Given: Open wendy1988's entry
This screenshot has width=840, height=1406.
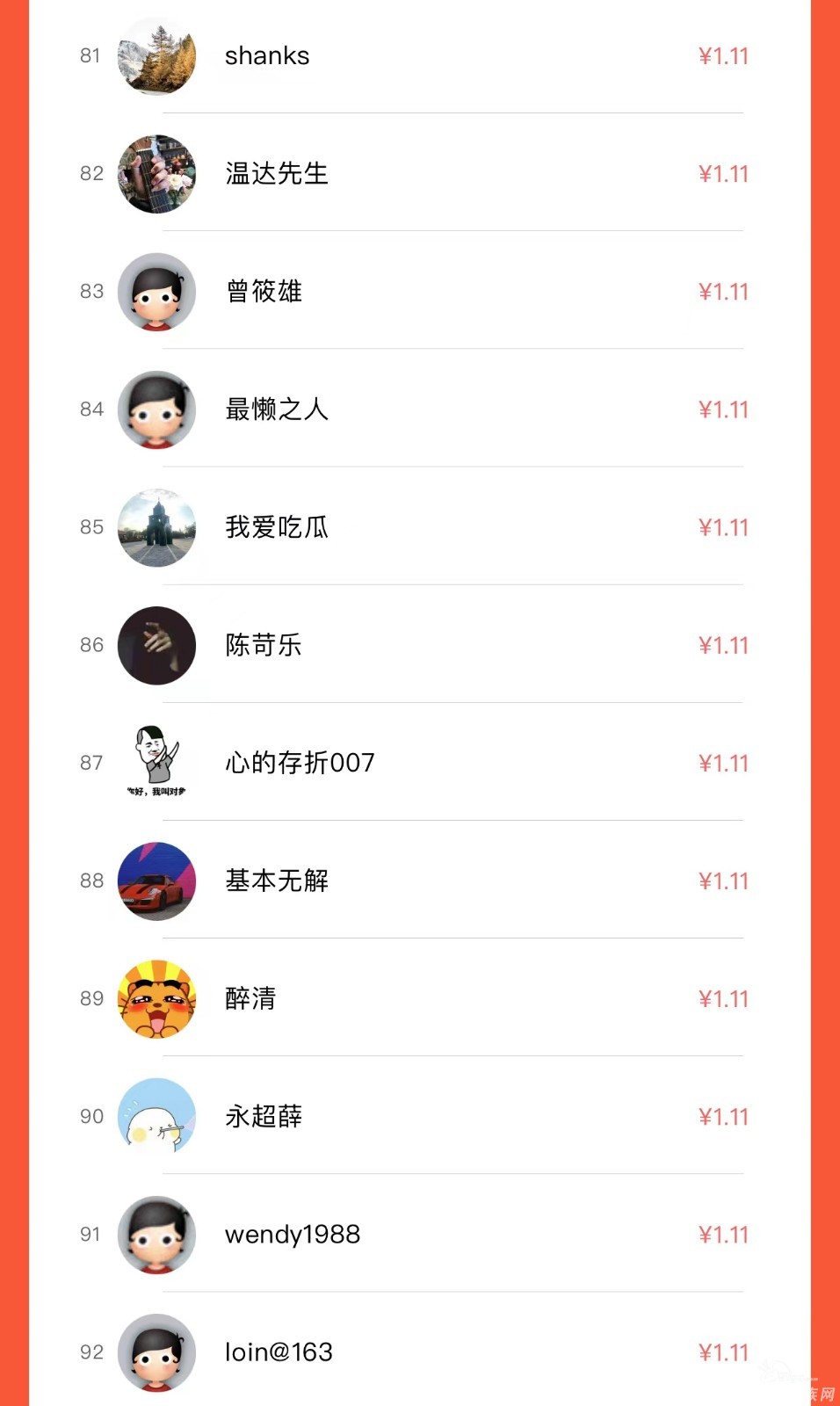Looking at the screenshot, I should click(x=292, y=1234).
